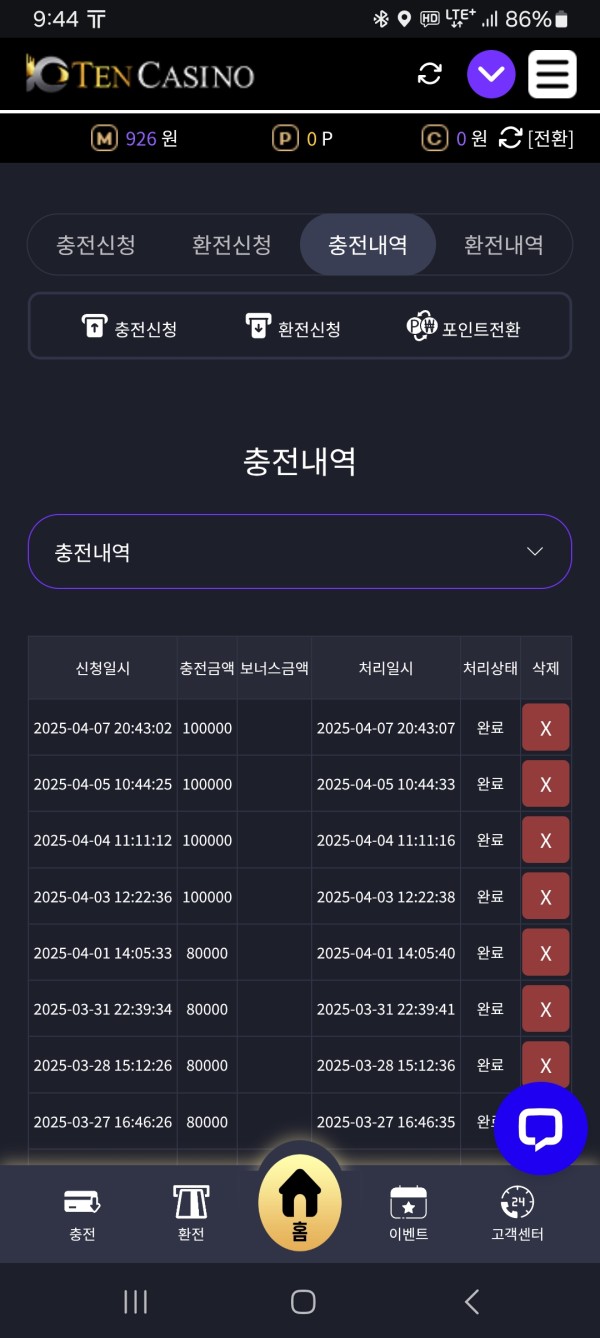Screen dimensions: 600x1338
Task: Go to 환전 in the bottom bar
Action: tap(191, 1213)
